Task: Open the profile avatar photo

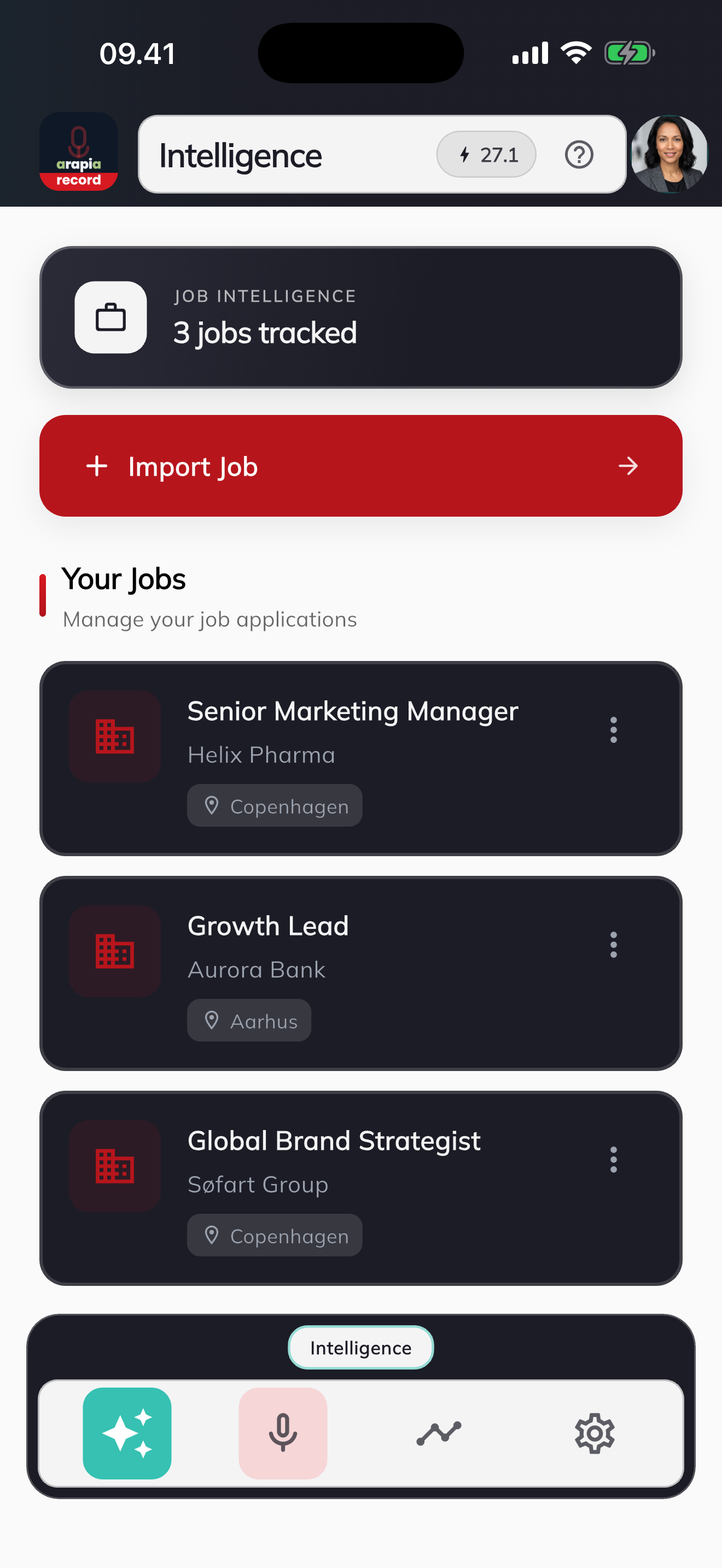Action: (x=669, y=154)
